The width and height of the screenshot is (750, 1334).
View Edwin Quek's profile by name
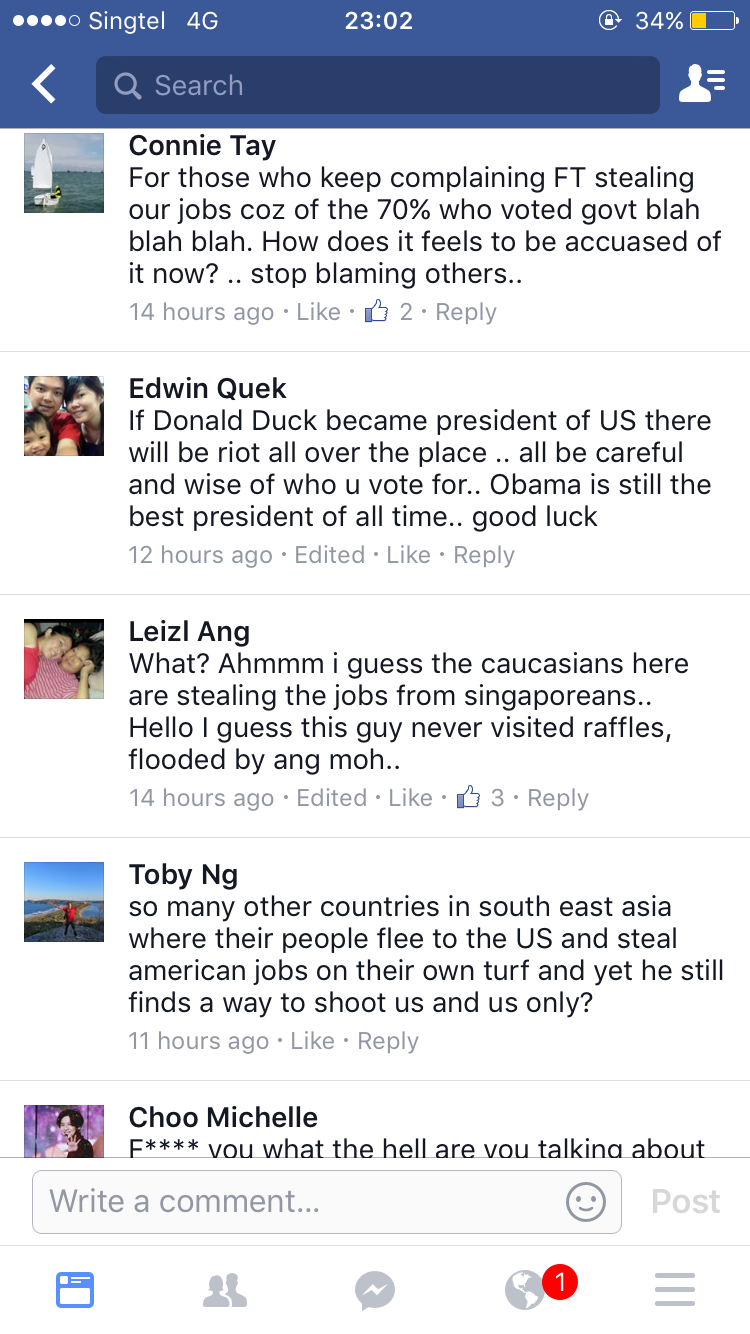click(207, 388)
